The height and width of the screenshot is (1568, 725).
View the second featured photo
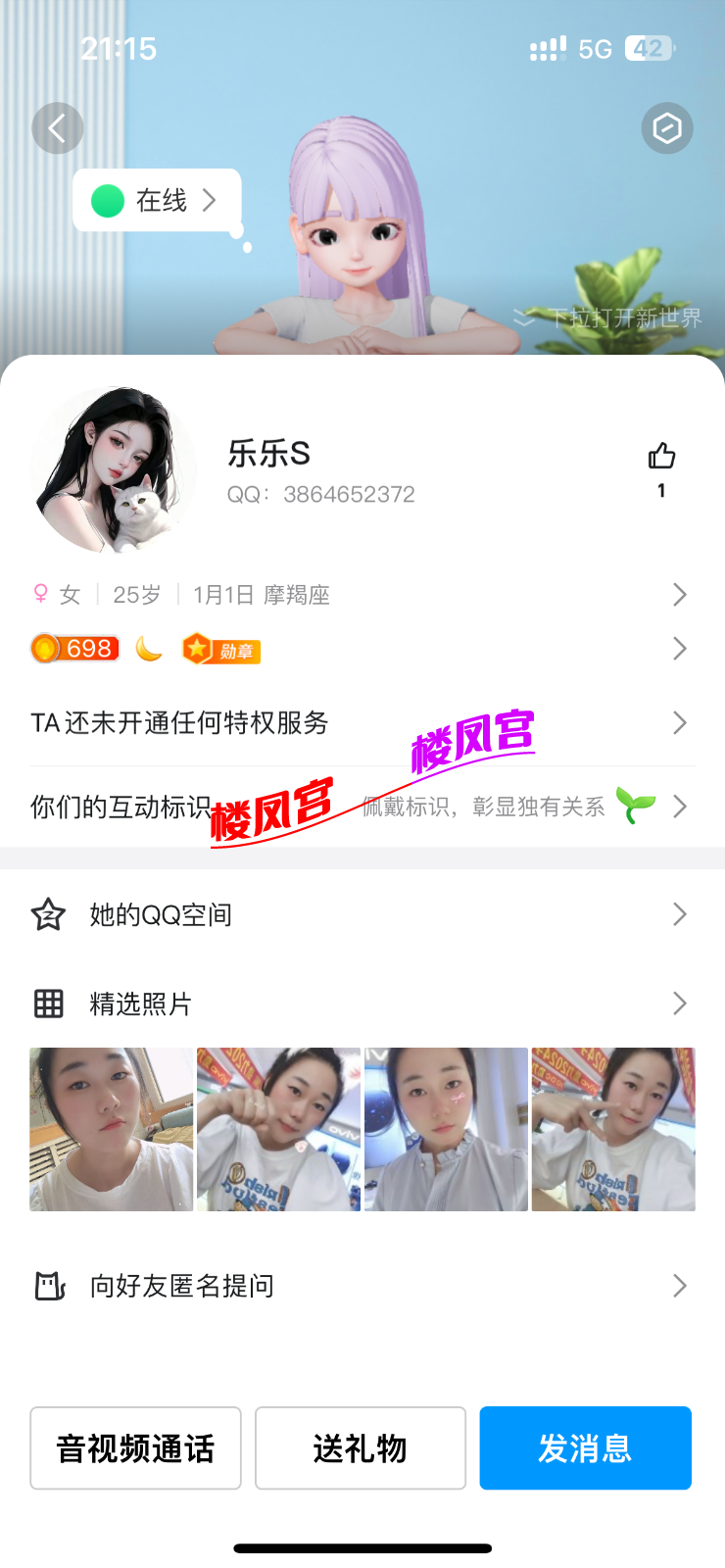[279, 1129]
